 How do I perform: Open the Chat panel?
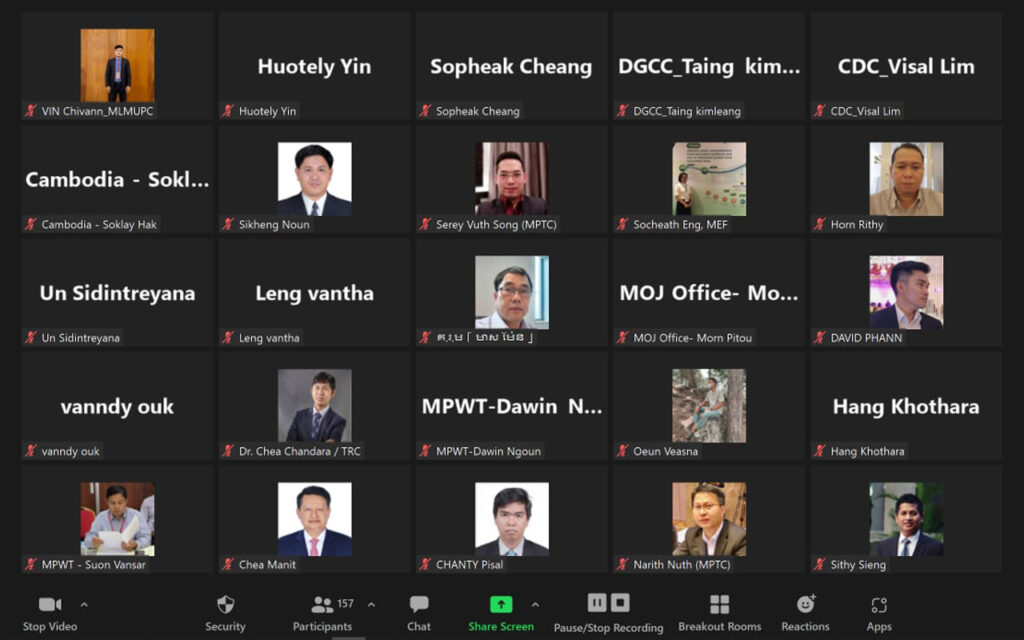click(419, 612)
